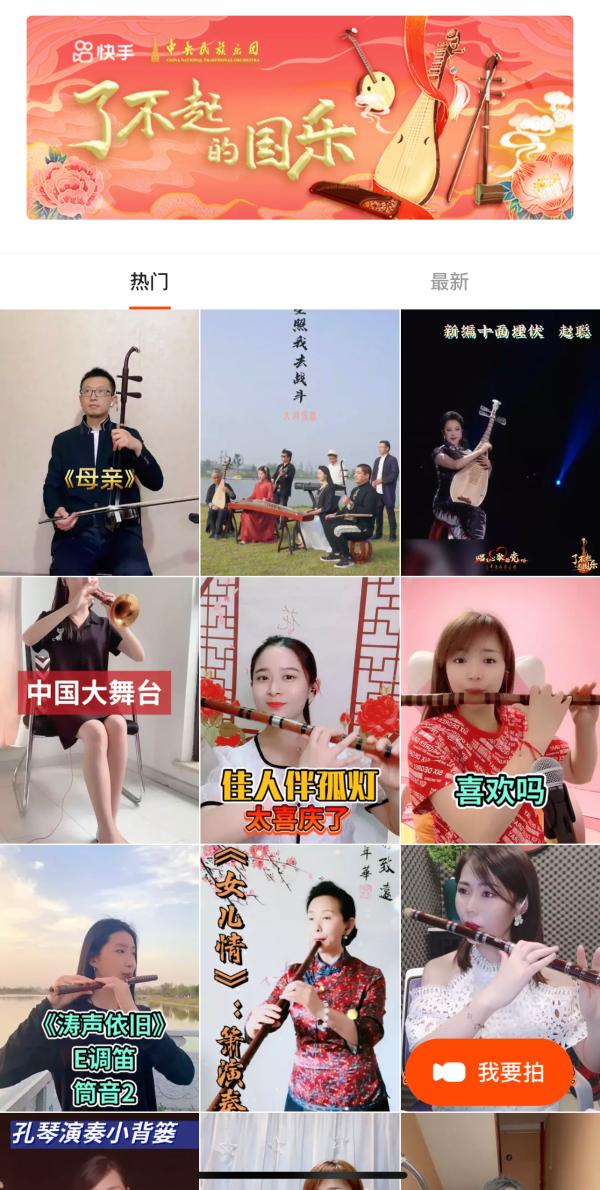Open the 了不起的国乐 banner
Image resolution: width=600 pixels, height=1190 pixels.
point(300,118)
